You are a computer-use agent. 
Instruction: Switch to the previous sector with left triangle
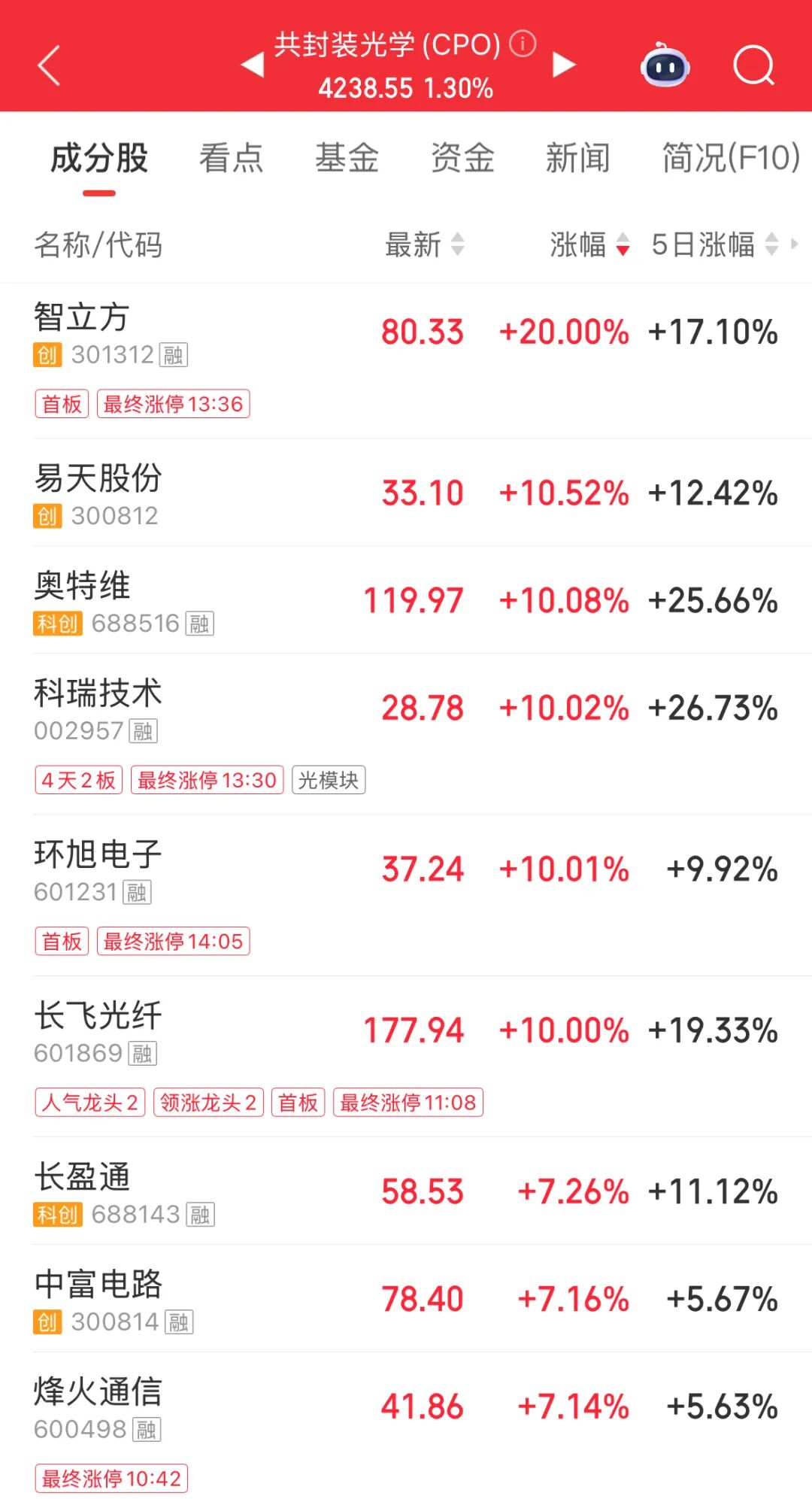[253, 65]
